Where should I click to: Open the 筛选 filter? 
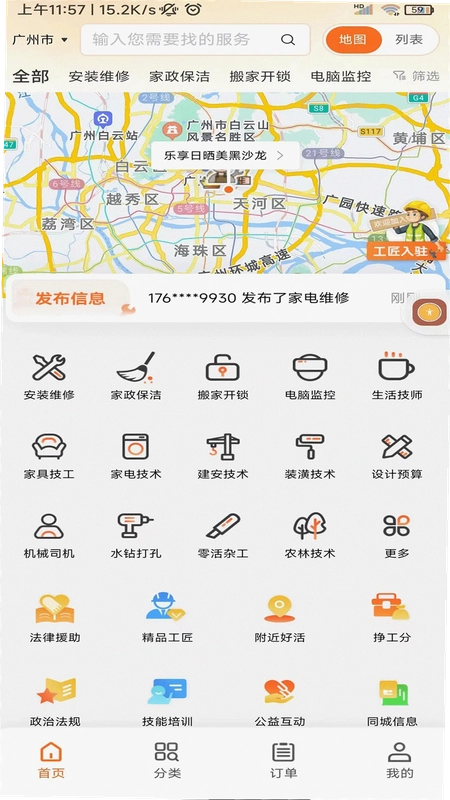click(x=416, y=77)
